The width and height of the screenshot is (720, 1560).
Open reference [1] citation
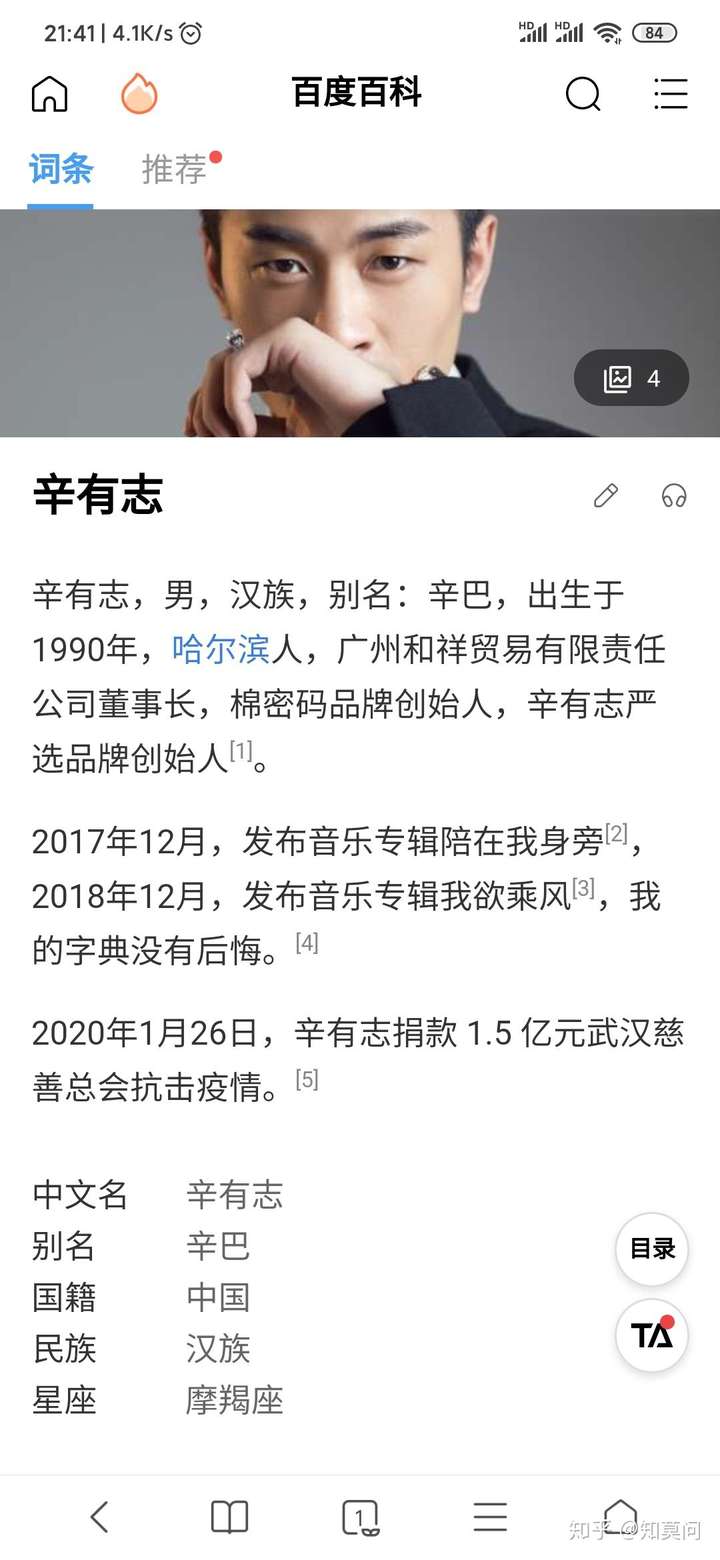pyautogui.click(x=241, y=751)
